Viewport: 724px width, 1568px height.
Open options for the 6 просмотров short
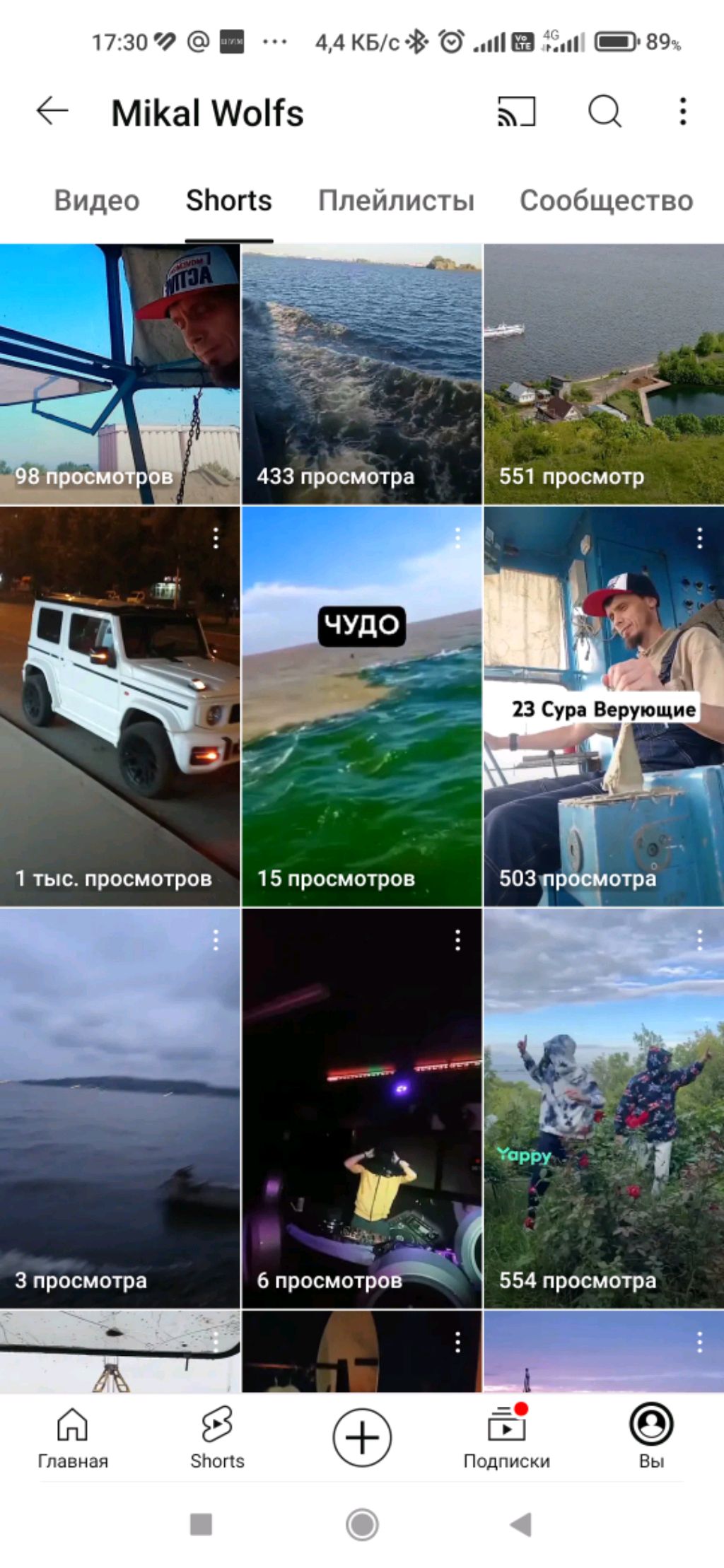[457, 940]
